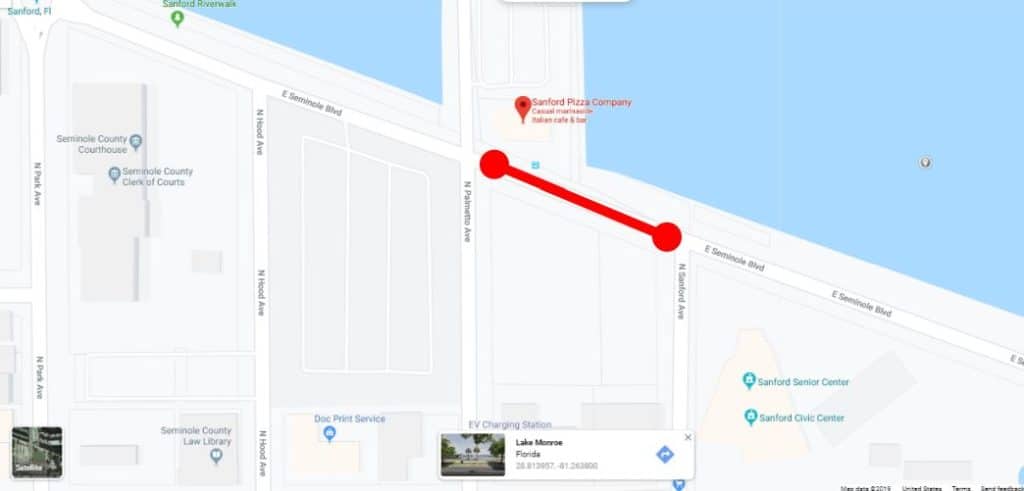Open the Send feedback link
Screen dimensions: 1024x491
click(1002, 488)
